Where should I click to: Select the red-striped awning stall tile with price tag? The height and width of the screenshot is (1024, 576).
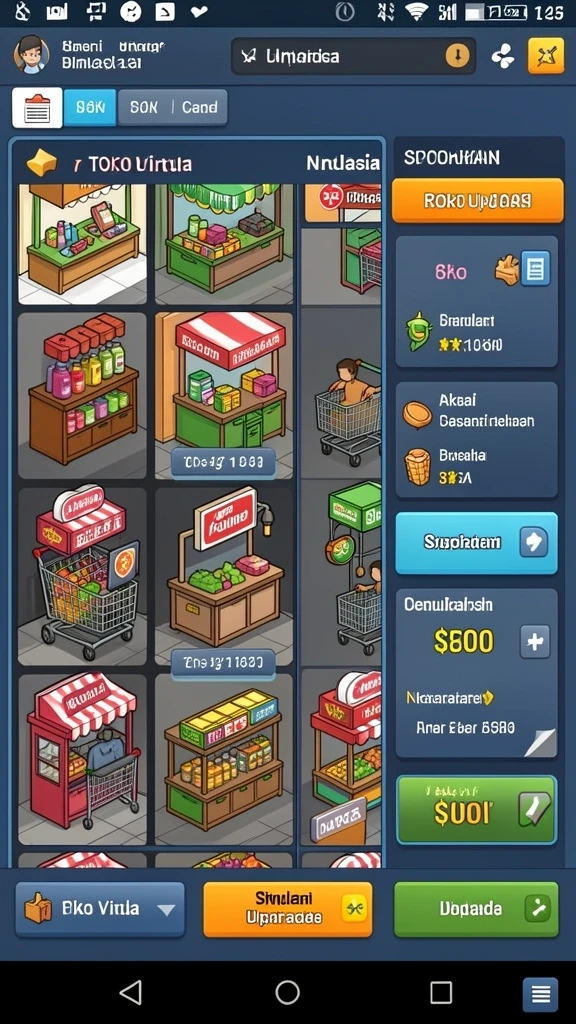point(223,395)
